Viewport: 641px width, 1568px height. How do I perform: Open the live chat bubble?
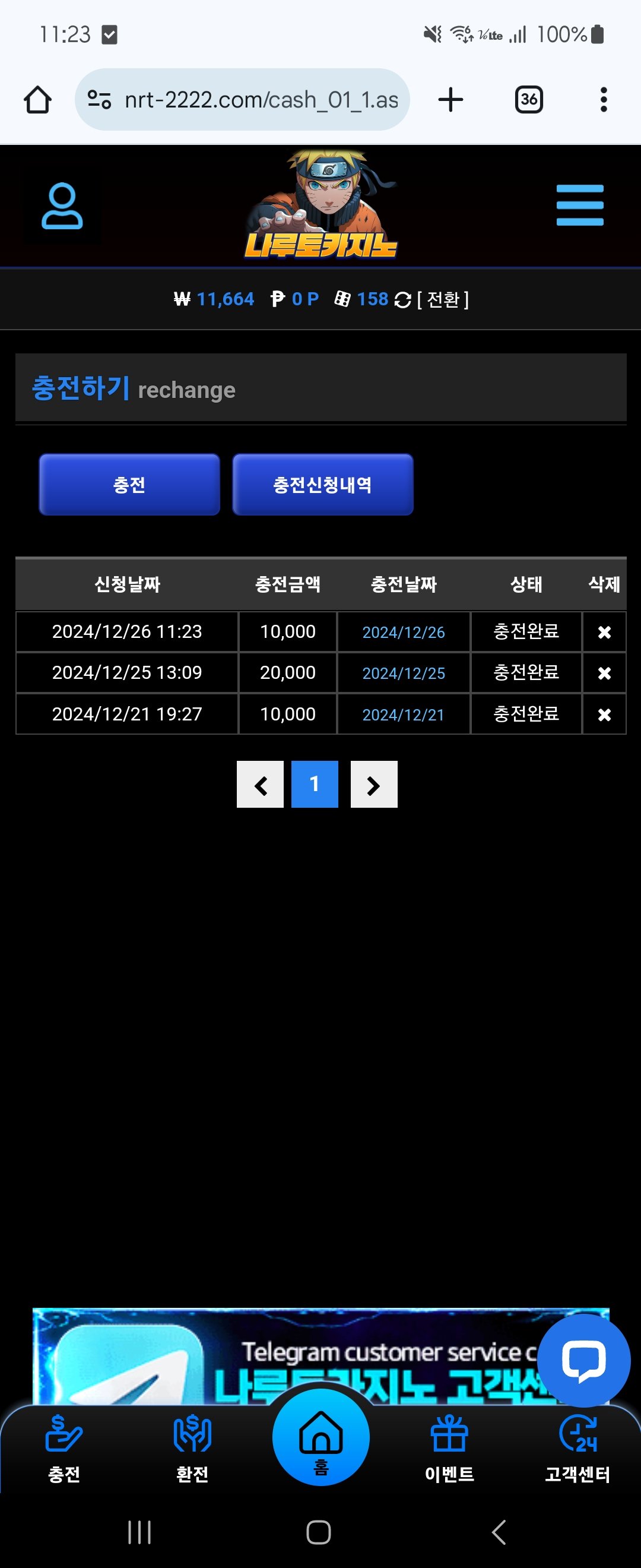(583, 1361)
